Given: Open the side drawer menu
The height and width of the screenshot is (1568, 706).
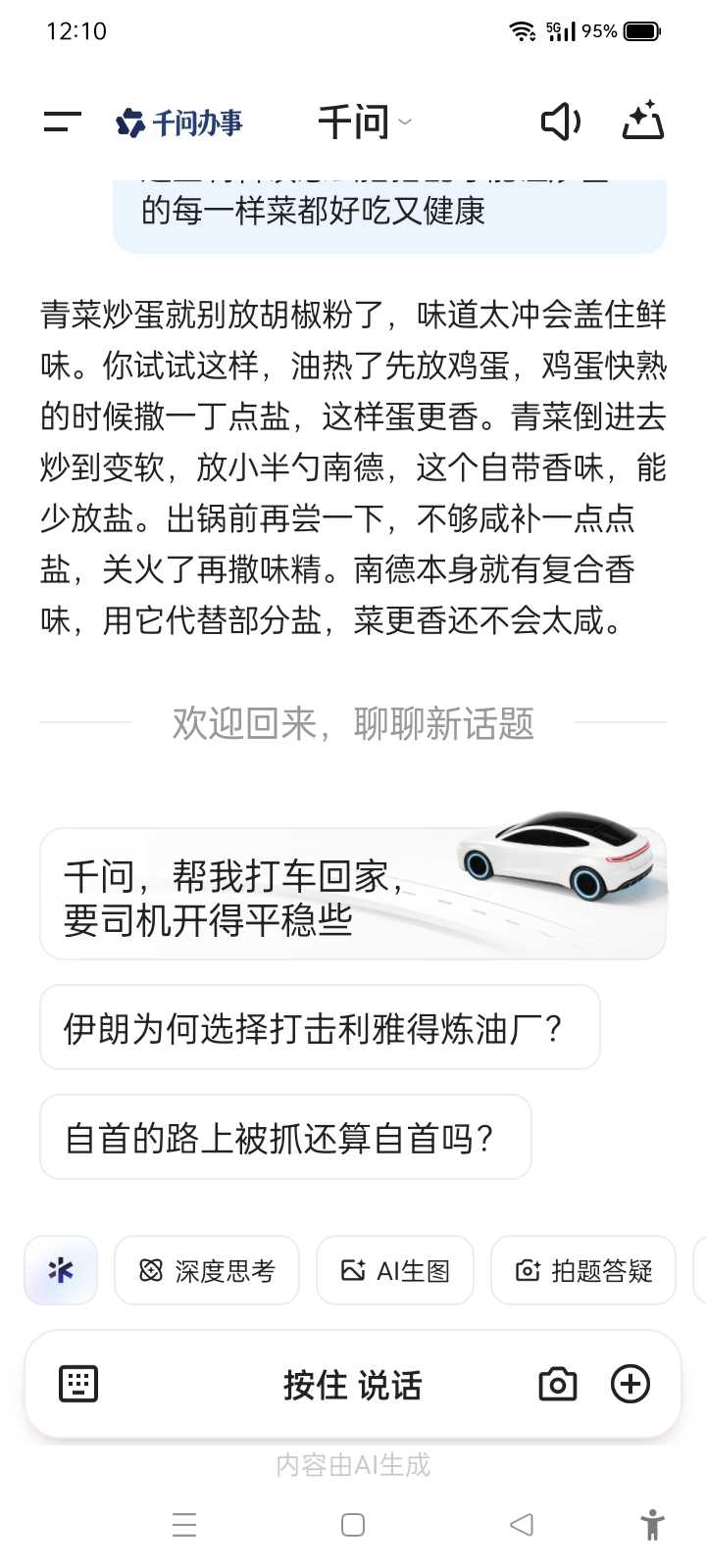Looking at the screenshot, I should pos(62,122).
